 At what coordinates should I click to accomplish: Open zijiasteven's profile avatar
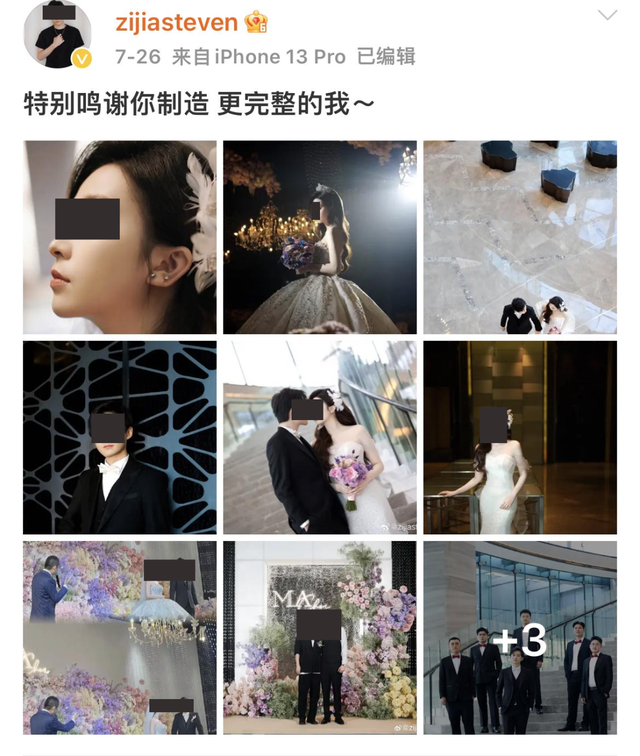(57, 36)
